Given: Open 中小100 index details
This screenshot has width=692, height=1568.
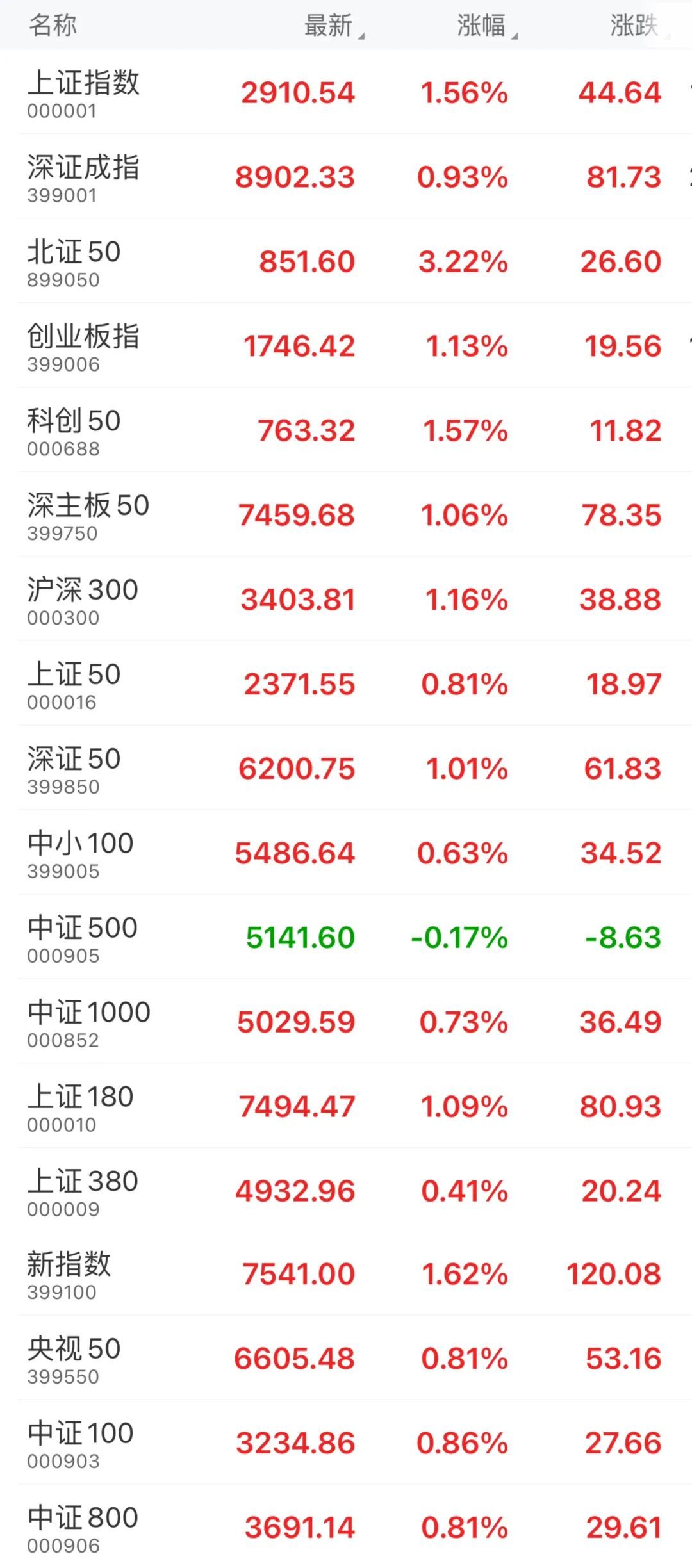Looking at the screenshot, I should (x=346, y=853).
